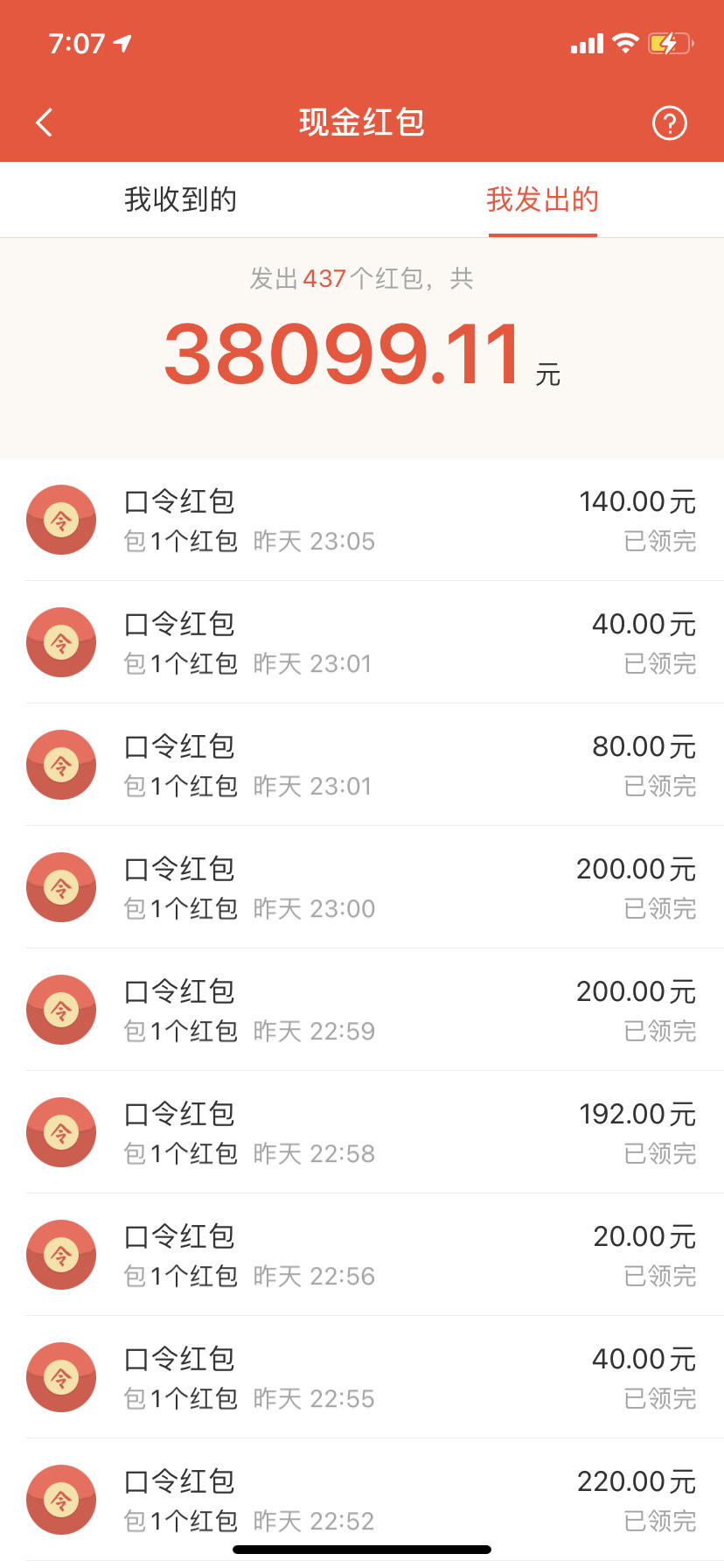
Task: Open the 140.00元 red packet from 23:05
Action: coord(362,520)
